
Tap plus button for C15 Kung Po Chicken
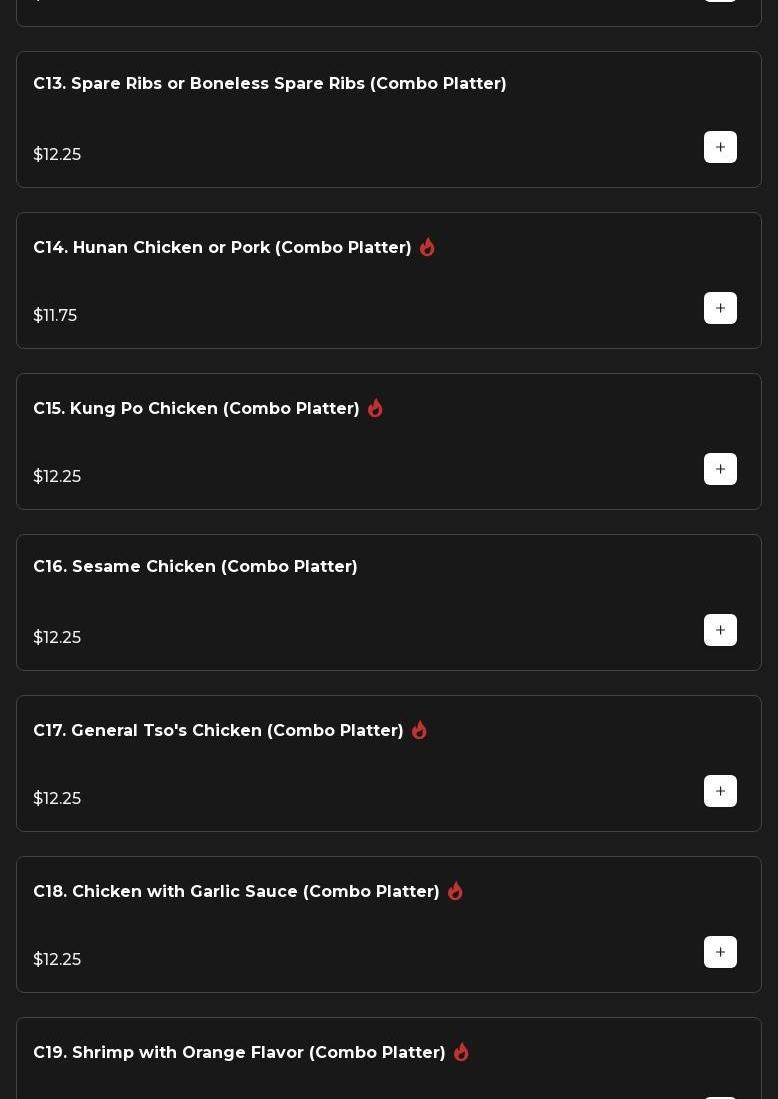720,469
